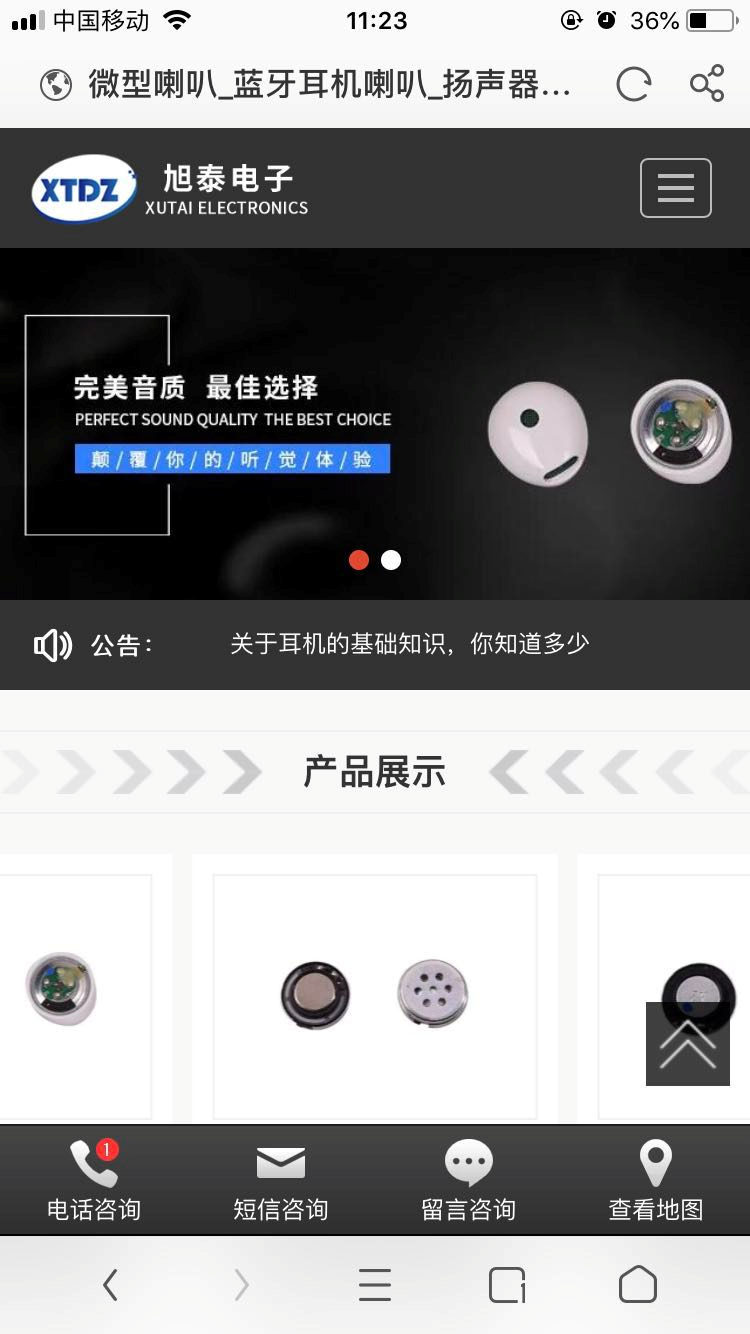
Task: Jump back to top with the up arrow
Action: coord(688,1044)
